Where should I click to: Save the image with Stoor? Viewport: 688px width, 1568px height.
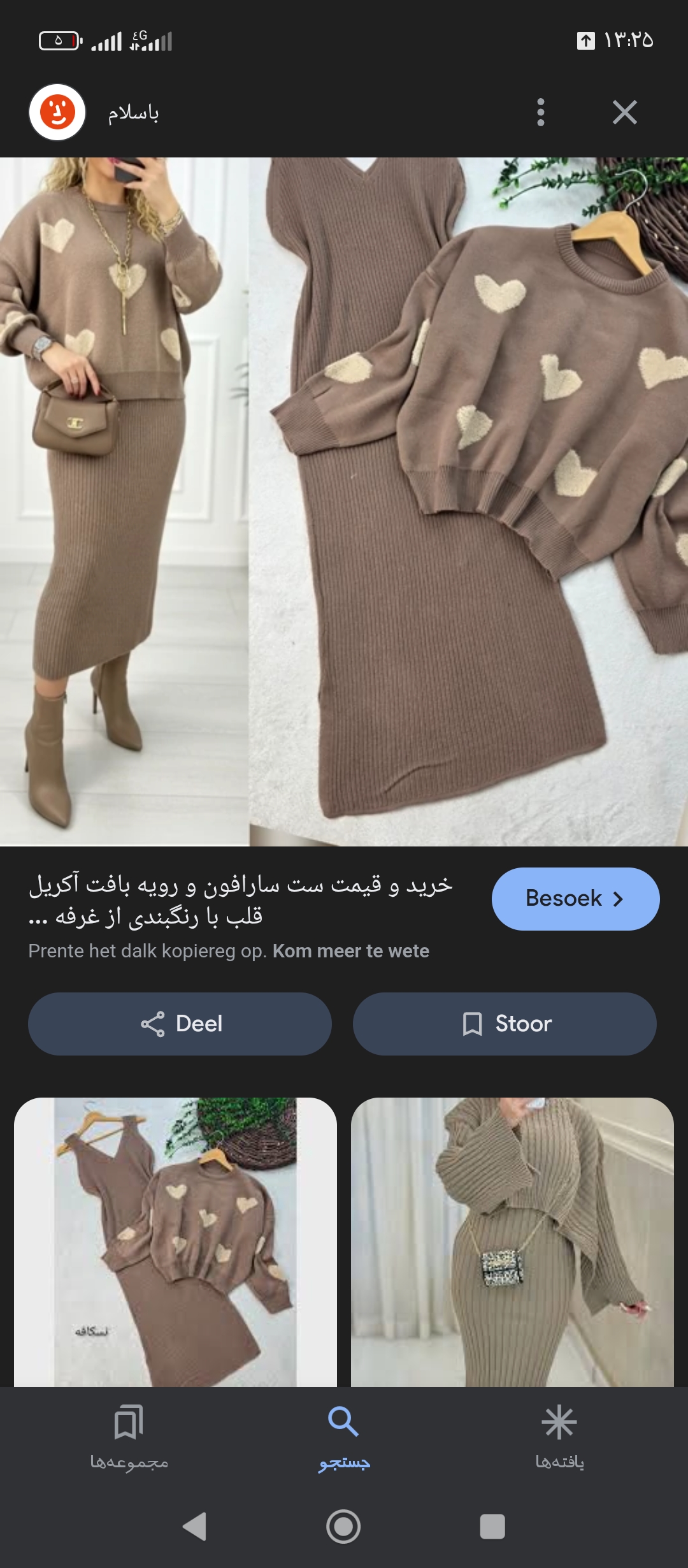tap(505, 1024)
